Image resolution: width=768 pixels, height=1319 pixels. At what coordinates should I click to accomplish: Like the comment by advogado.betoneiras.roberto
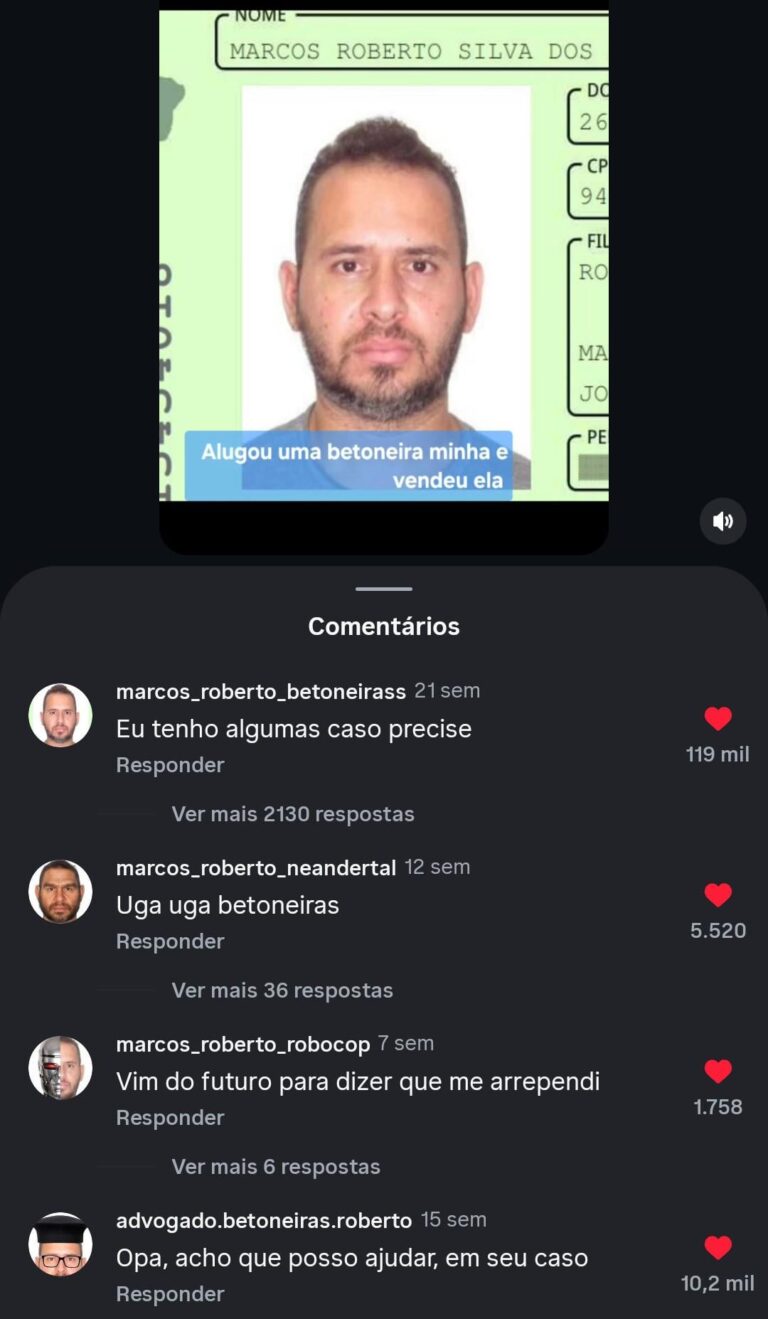tap(718, 1248)
